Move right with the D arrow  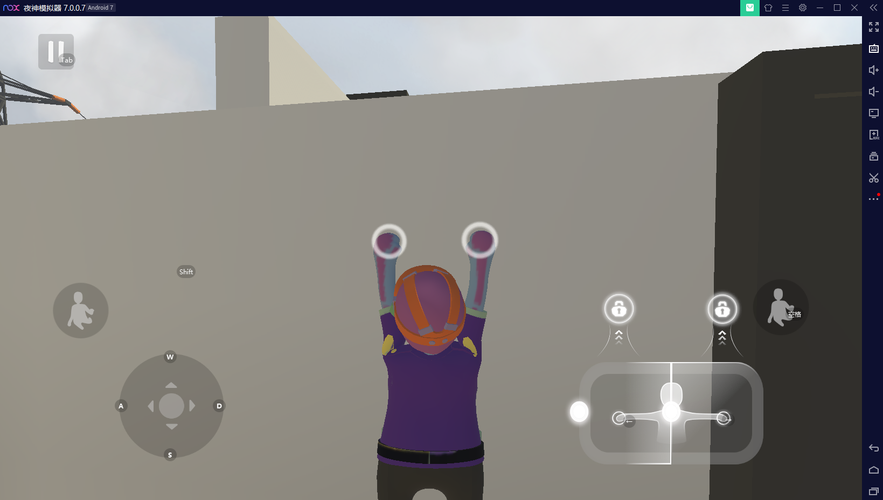click(193, 406)
